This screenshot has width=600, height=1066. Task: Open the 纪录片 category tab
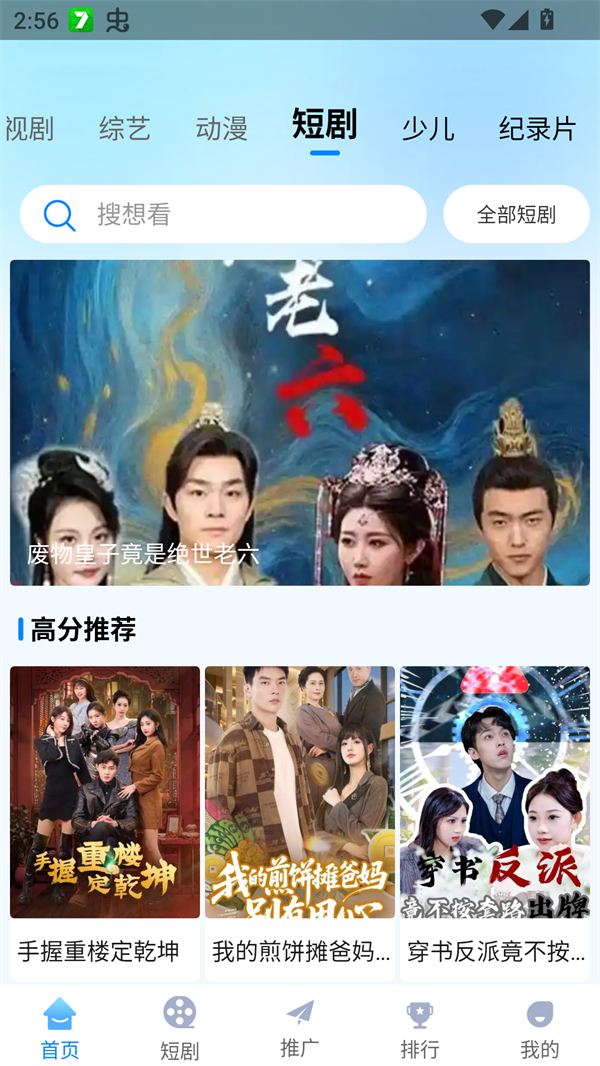(537, 129)
